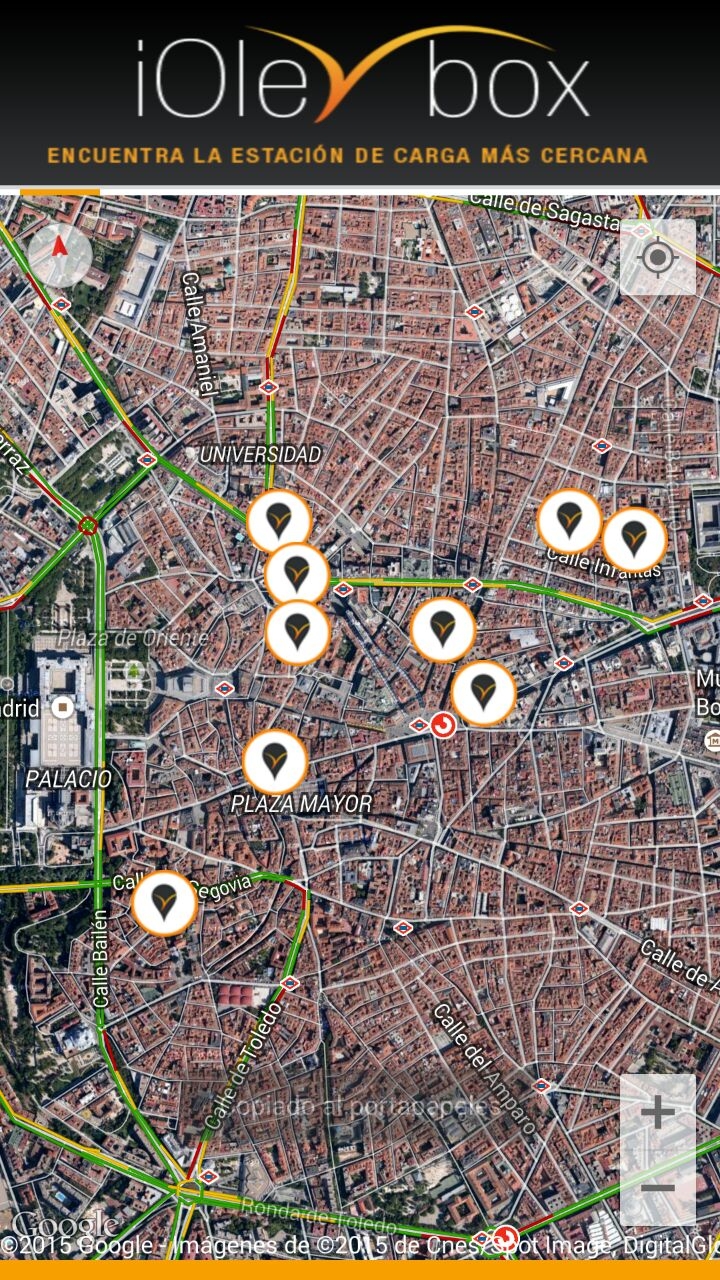Select charging station marker near Calle Segovia
The height and width of the screenshot is (1280, 720).
165,903
